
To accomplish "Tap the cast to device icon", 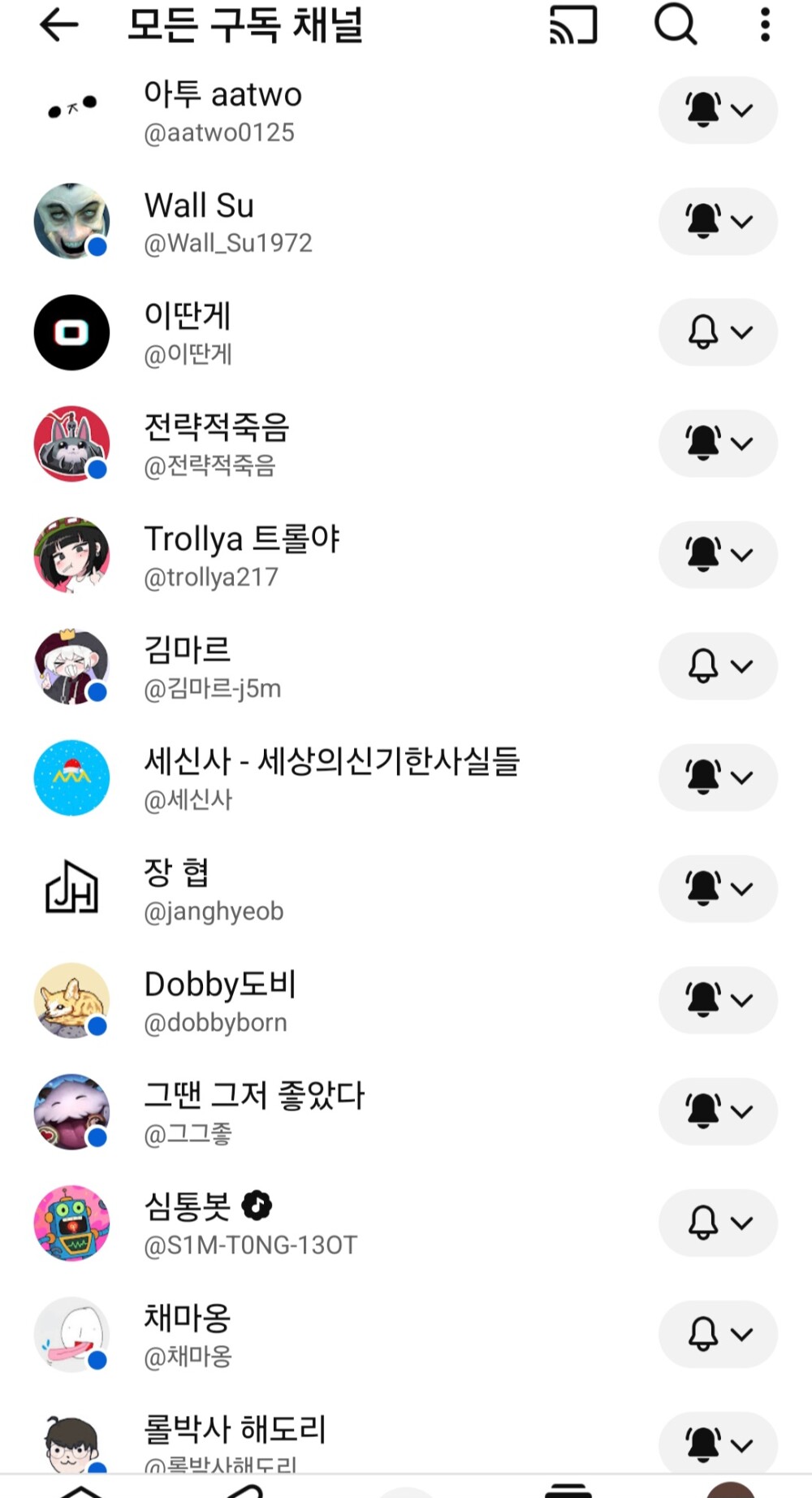I will (x=573, y=25).
